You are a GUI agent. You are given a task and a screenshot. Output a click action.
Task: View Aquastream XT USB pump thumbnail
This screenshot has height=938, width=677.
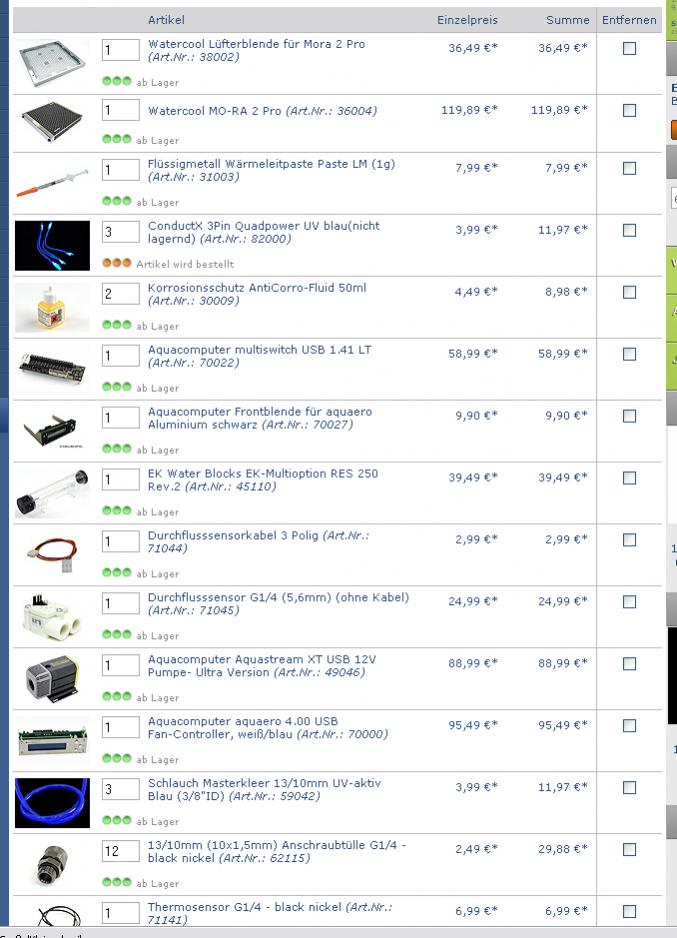tap(52, 679)
